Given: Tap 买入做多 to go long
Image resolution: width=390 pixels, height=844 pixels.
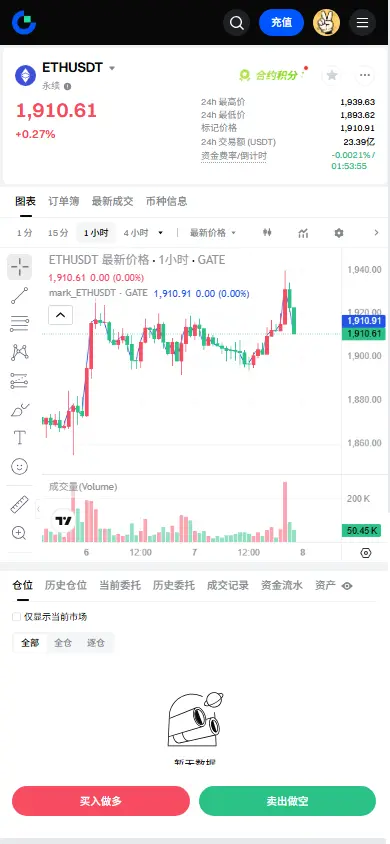Looking at the screenshot, I should point(101,801).
